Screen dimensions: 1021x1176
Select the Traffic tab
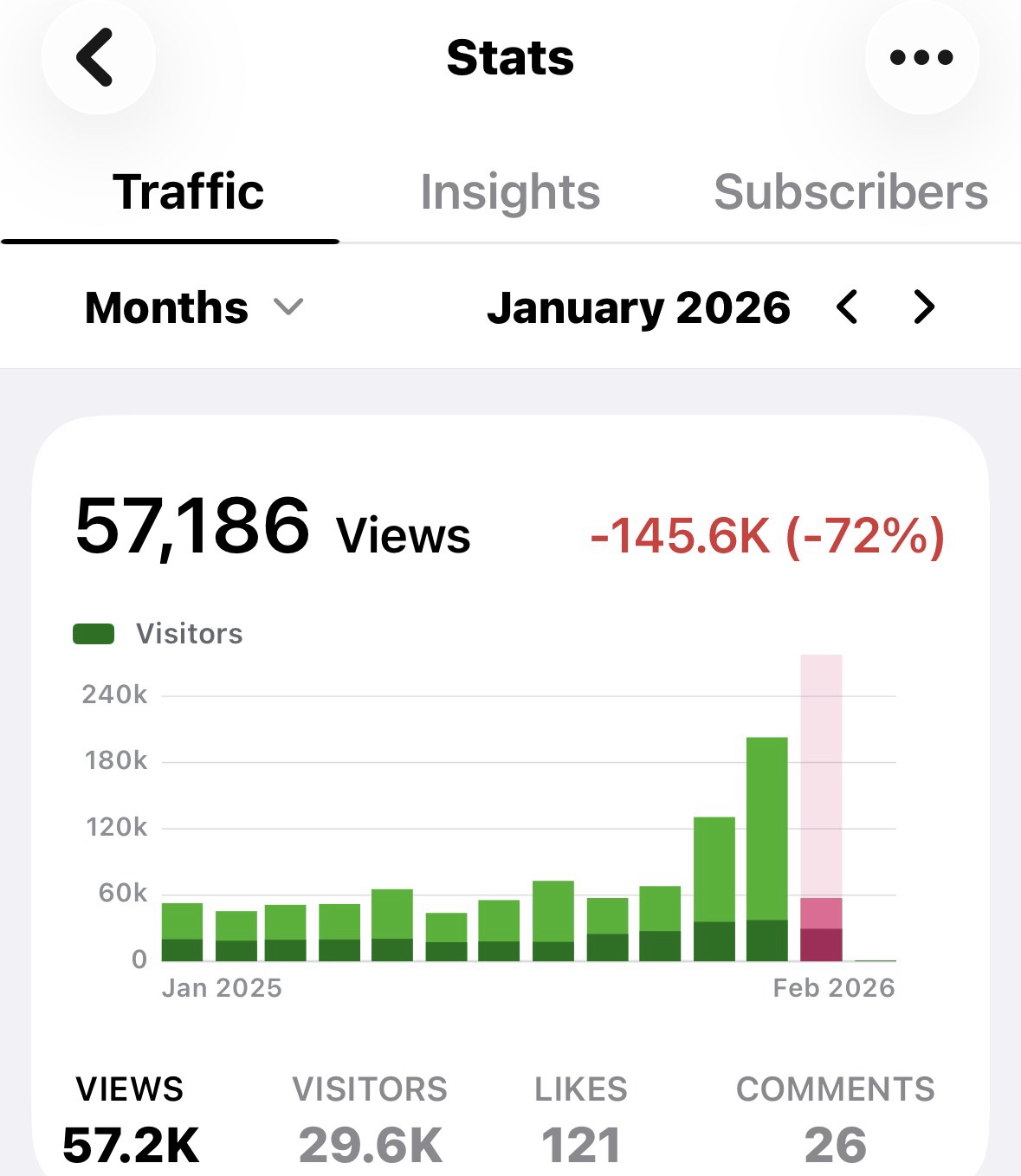tap(188, 192)
